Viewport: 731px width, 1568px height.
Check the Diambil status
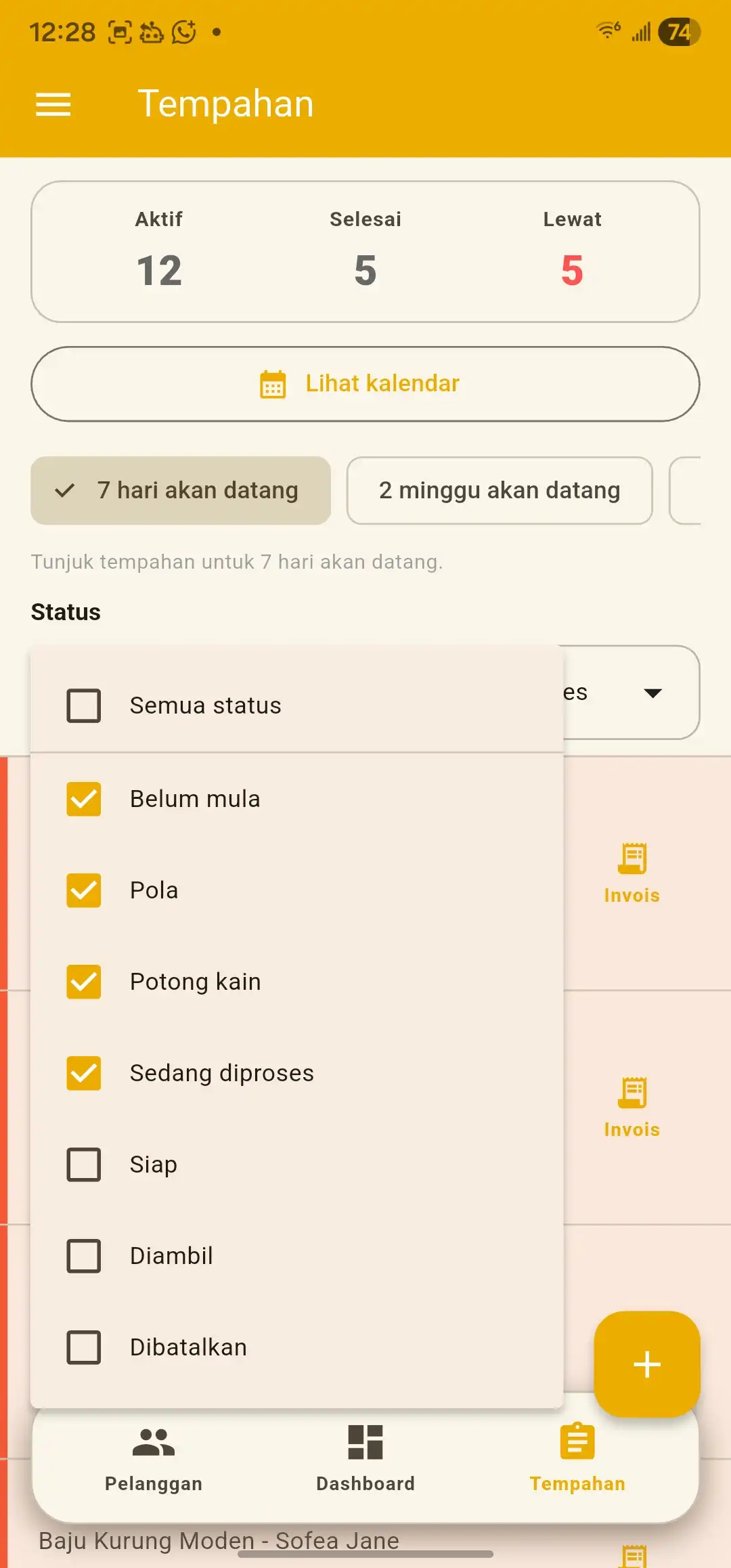[84, 1256]
